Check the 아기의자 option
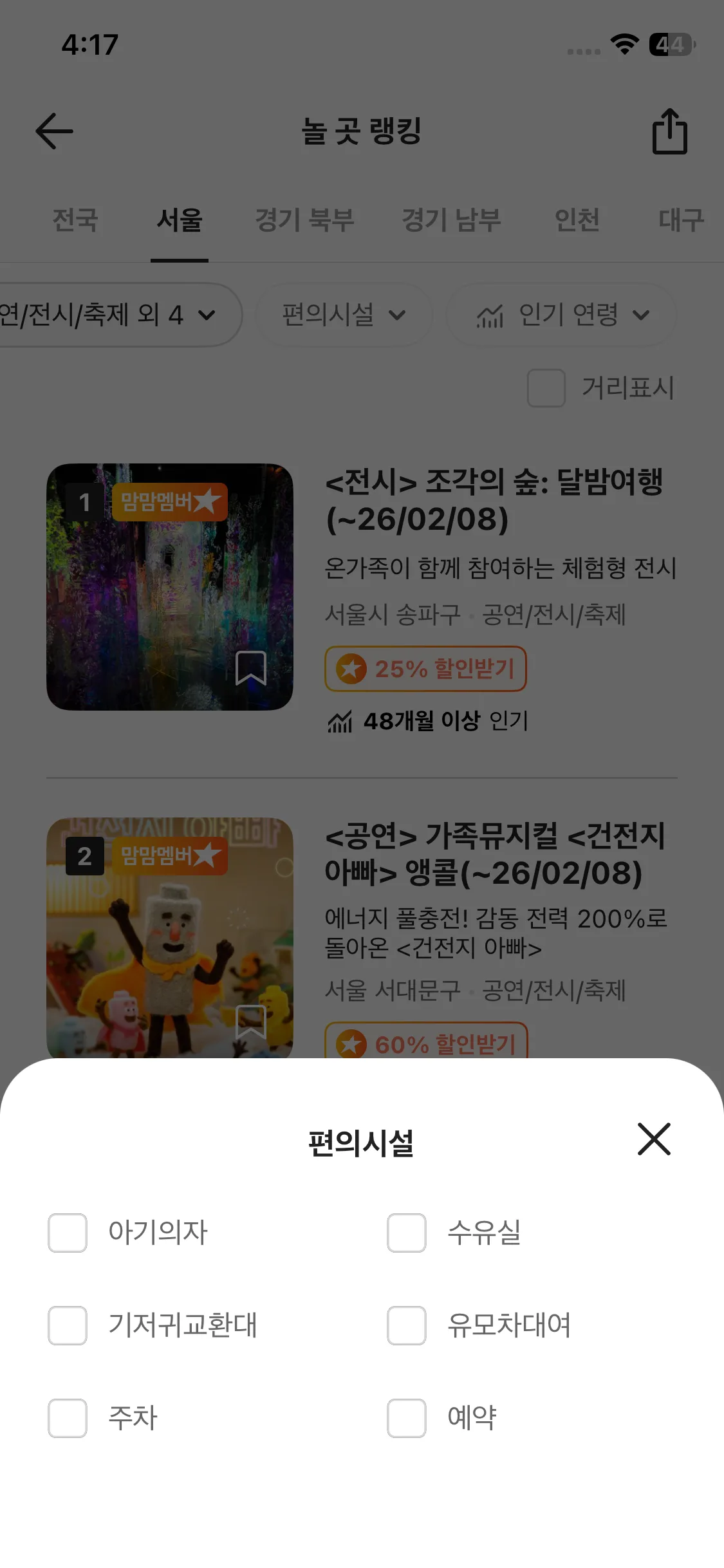The image size is (724, 1568). 68,1233
